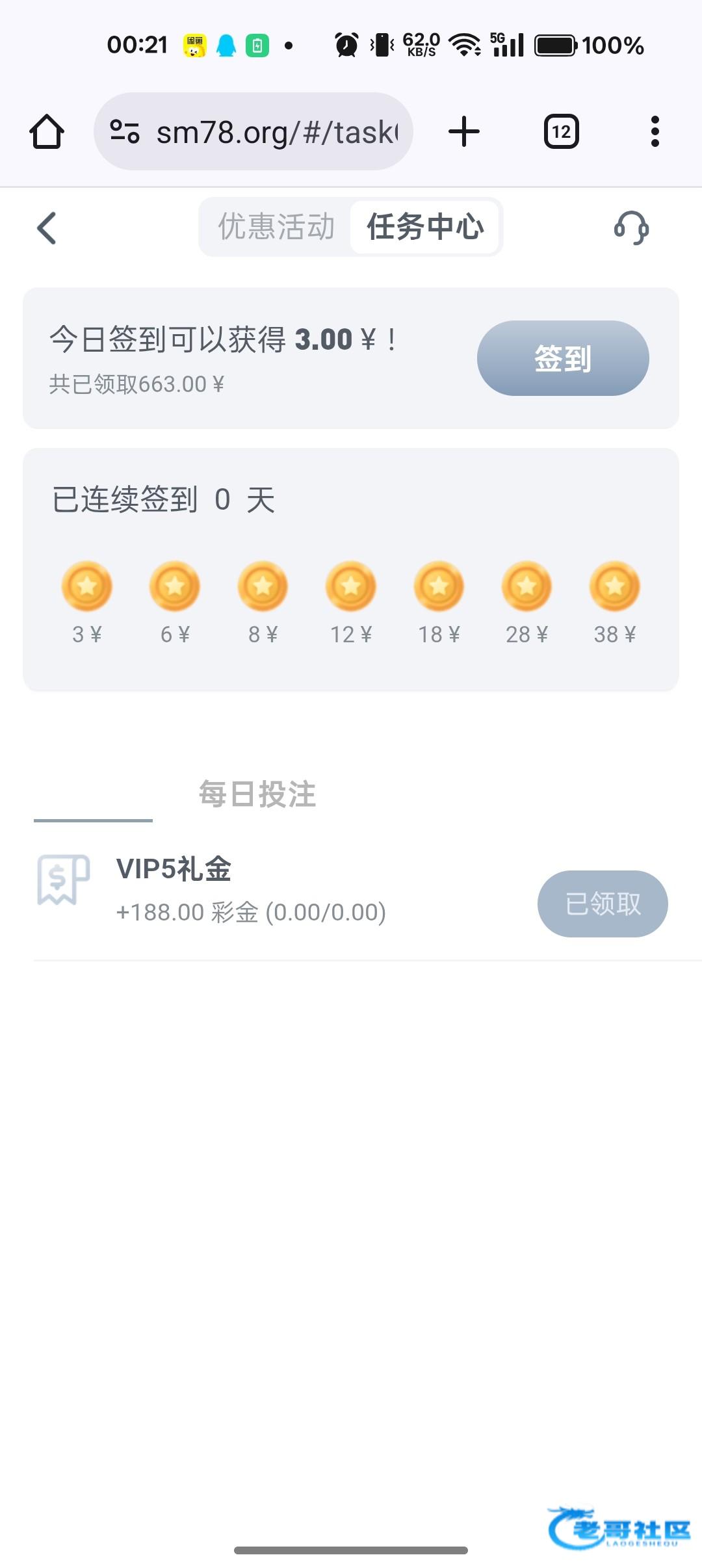Open a new browser tab
This screenshot has width=702, height=1568.
464,132
